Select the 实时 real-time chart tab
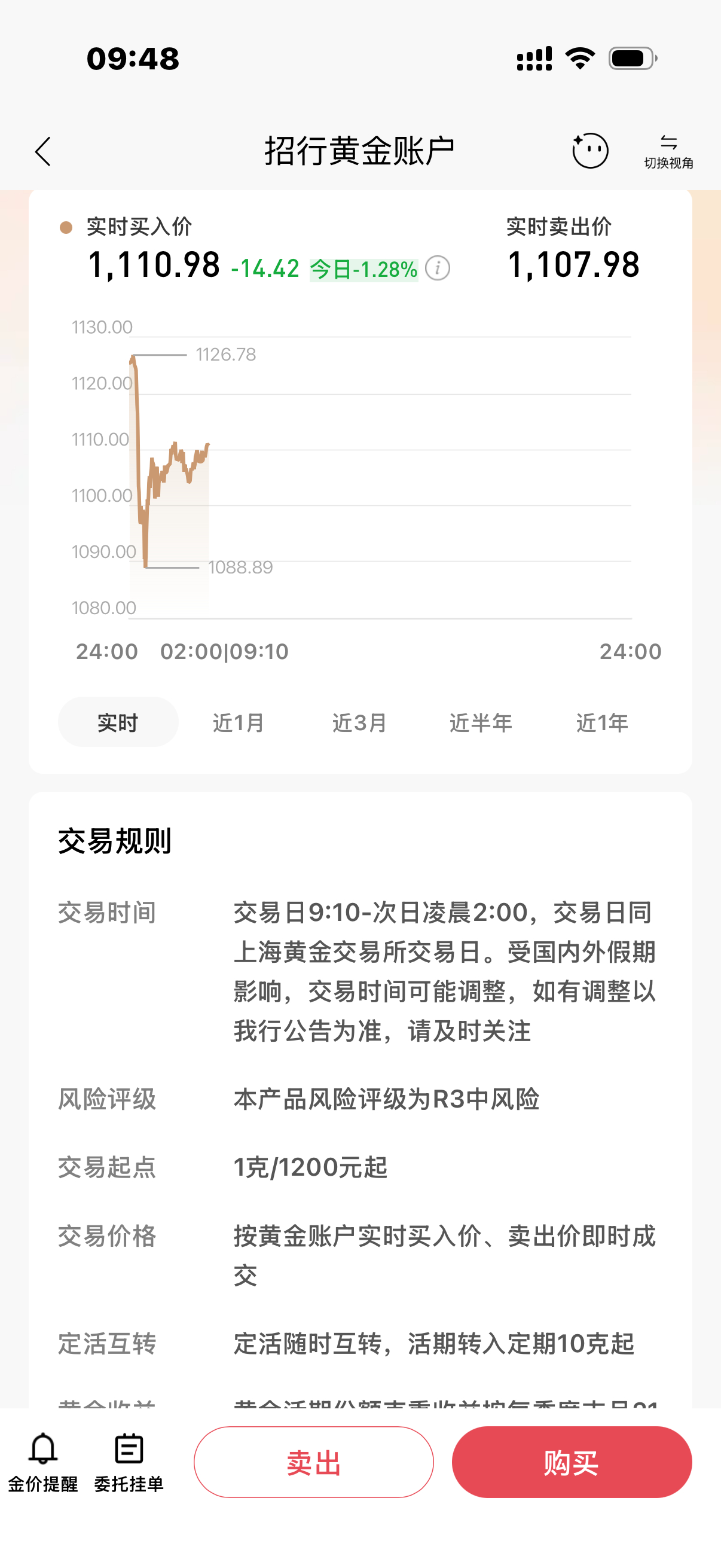This screenshot has width=721, height=1568. pyautogui.click(x=117, y=722)
